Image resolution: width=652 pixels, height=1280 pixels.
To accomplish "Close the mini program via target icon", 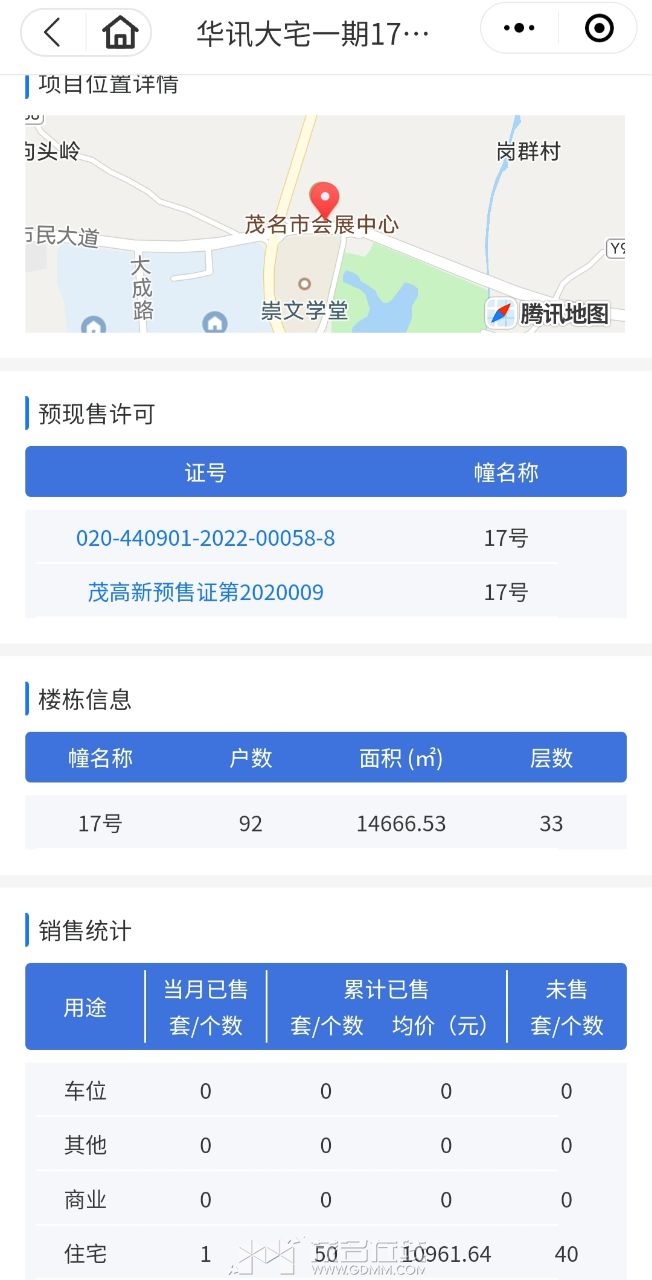I will (x=598, y=29).
